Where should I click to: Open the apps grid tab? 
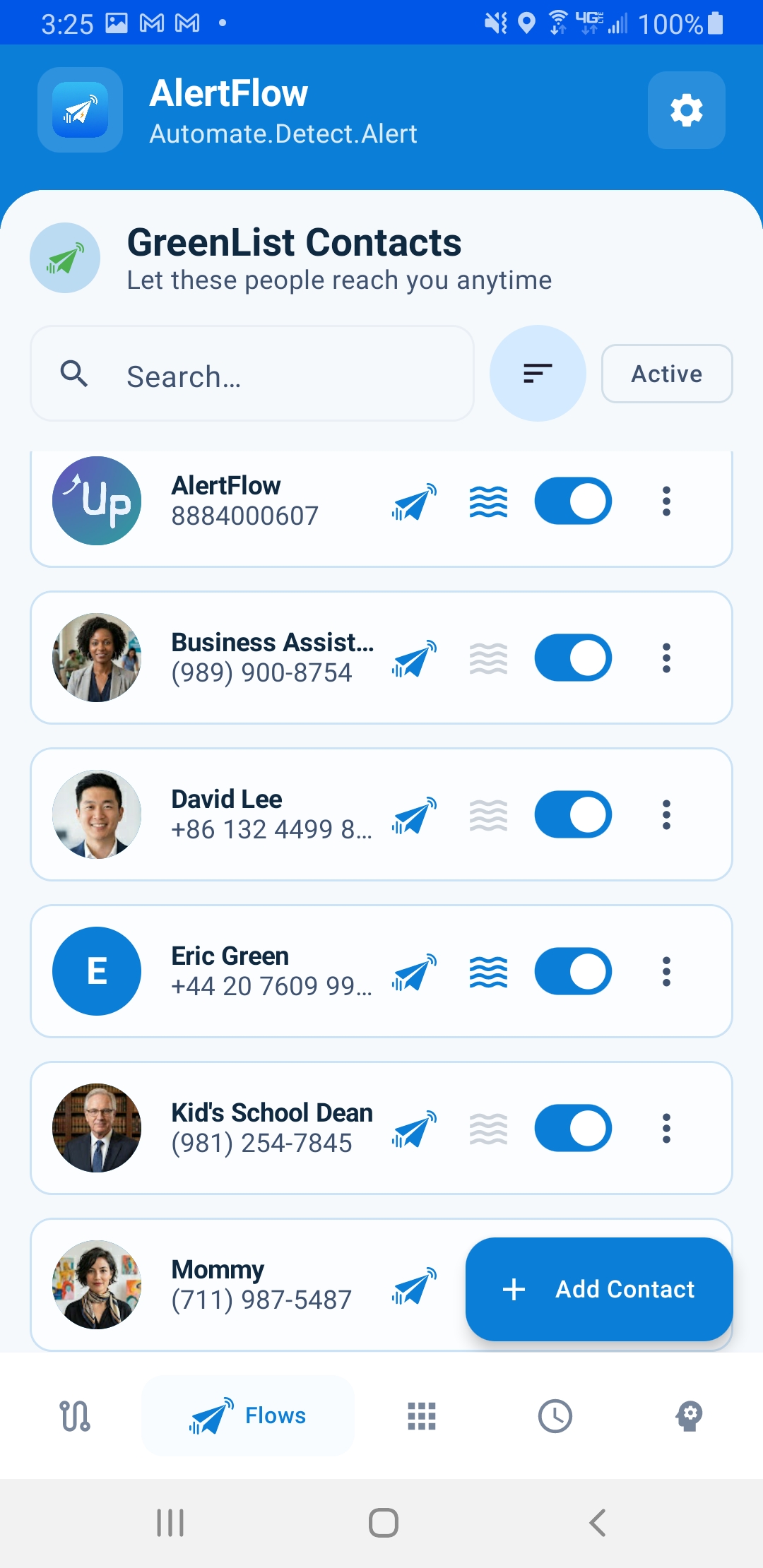(422, 1416)
